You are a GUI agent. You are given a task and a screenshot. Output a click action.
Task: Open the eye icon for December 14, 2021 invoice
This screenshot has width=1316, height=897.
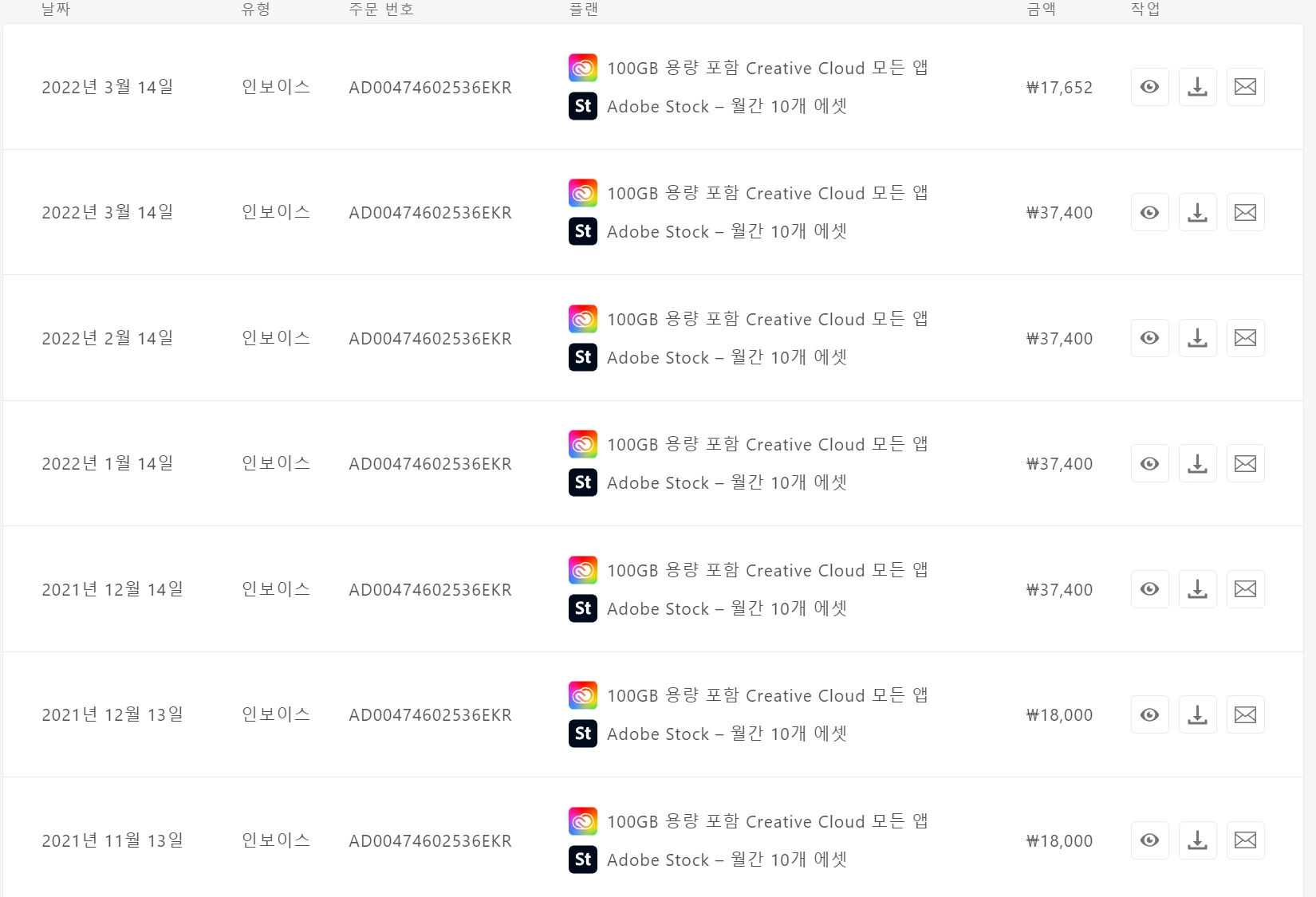[x=1149, y=589]
